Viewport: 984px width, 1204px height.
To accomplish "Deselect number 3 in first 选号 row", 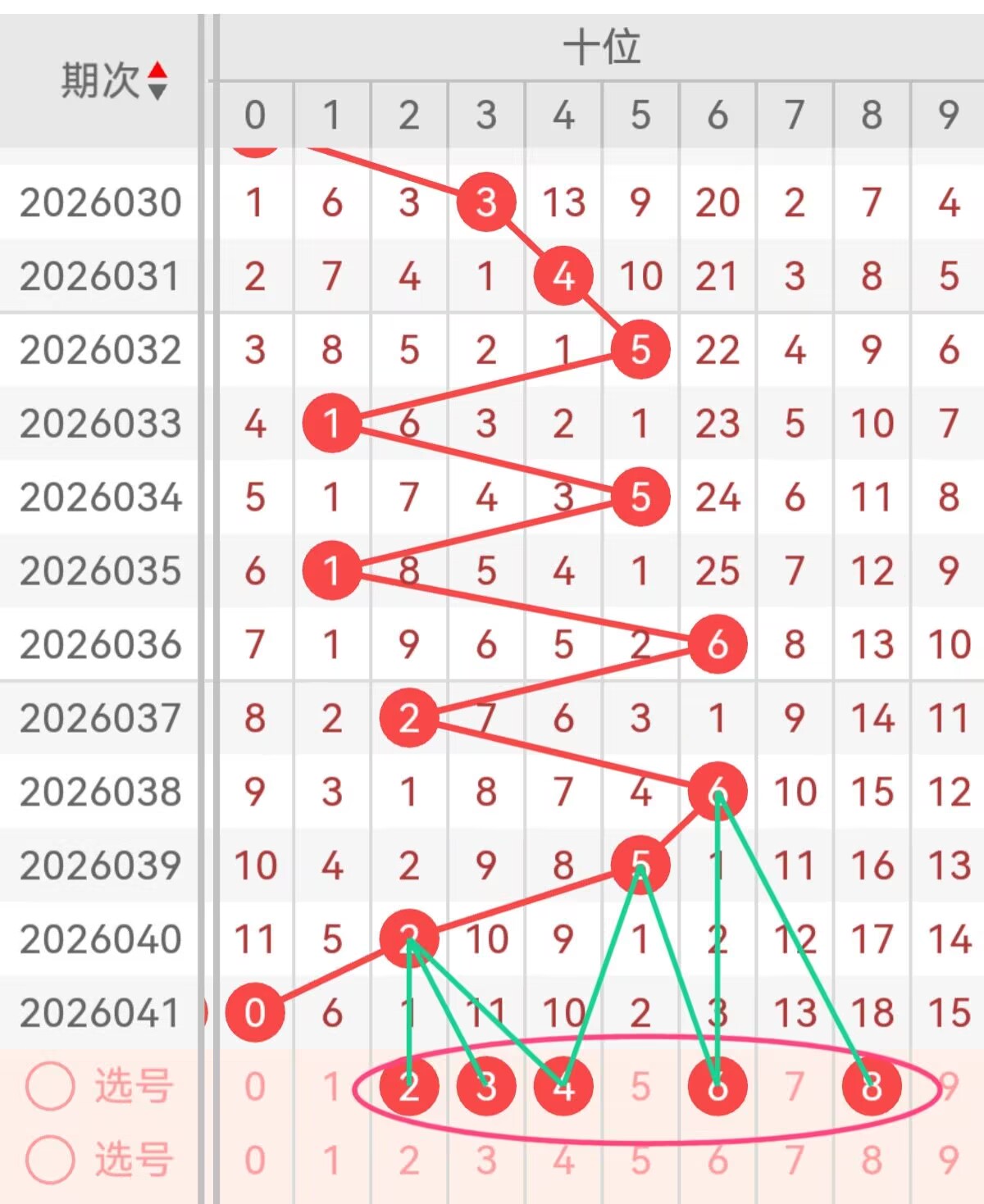I will click(486, 1087).
